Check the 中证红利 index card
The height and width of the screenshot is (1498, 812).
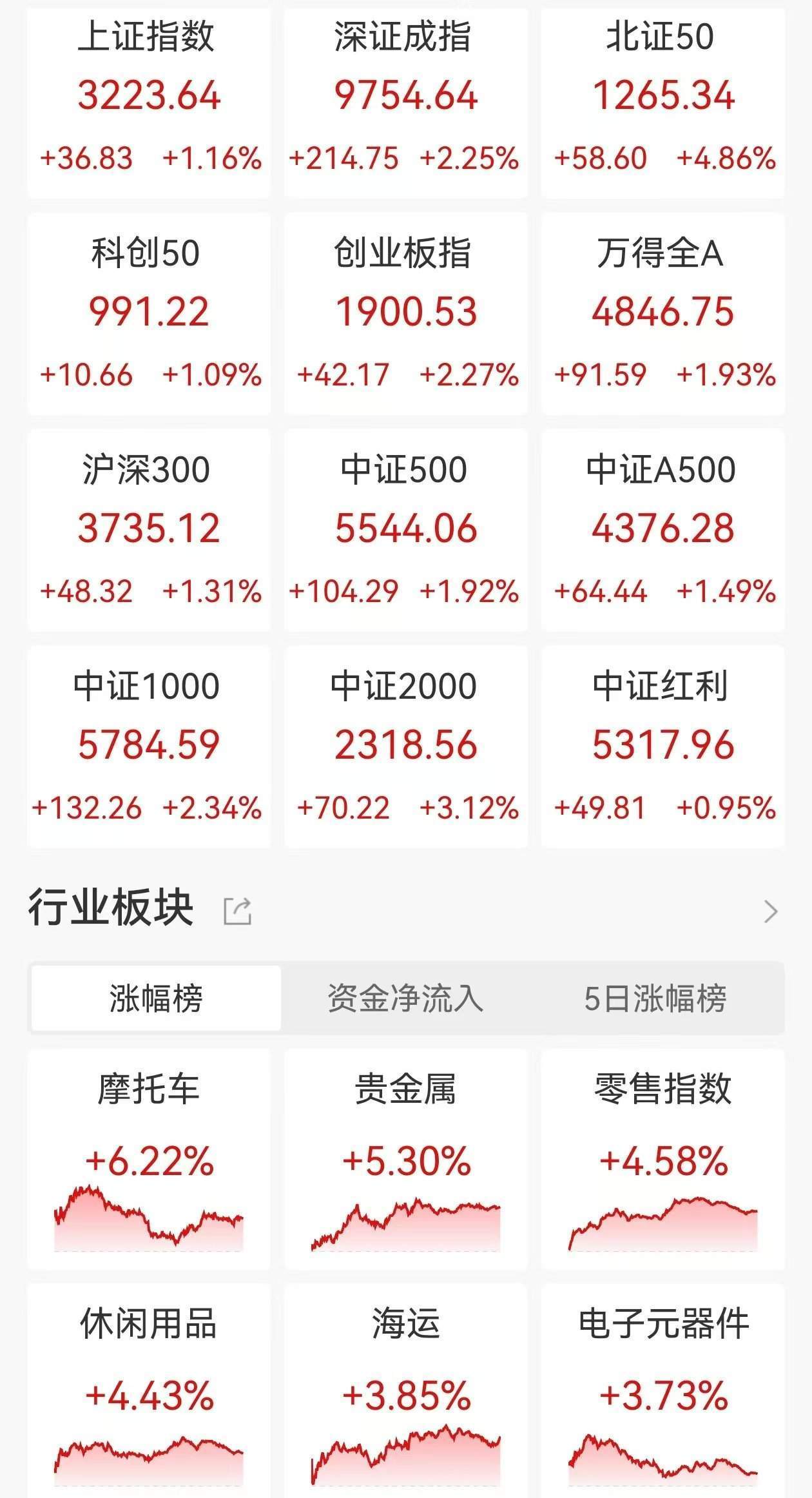pos(664,748)
